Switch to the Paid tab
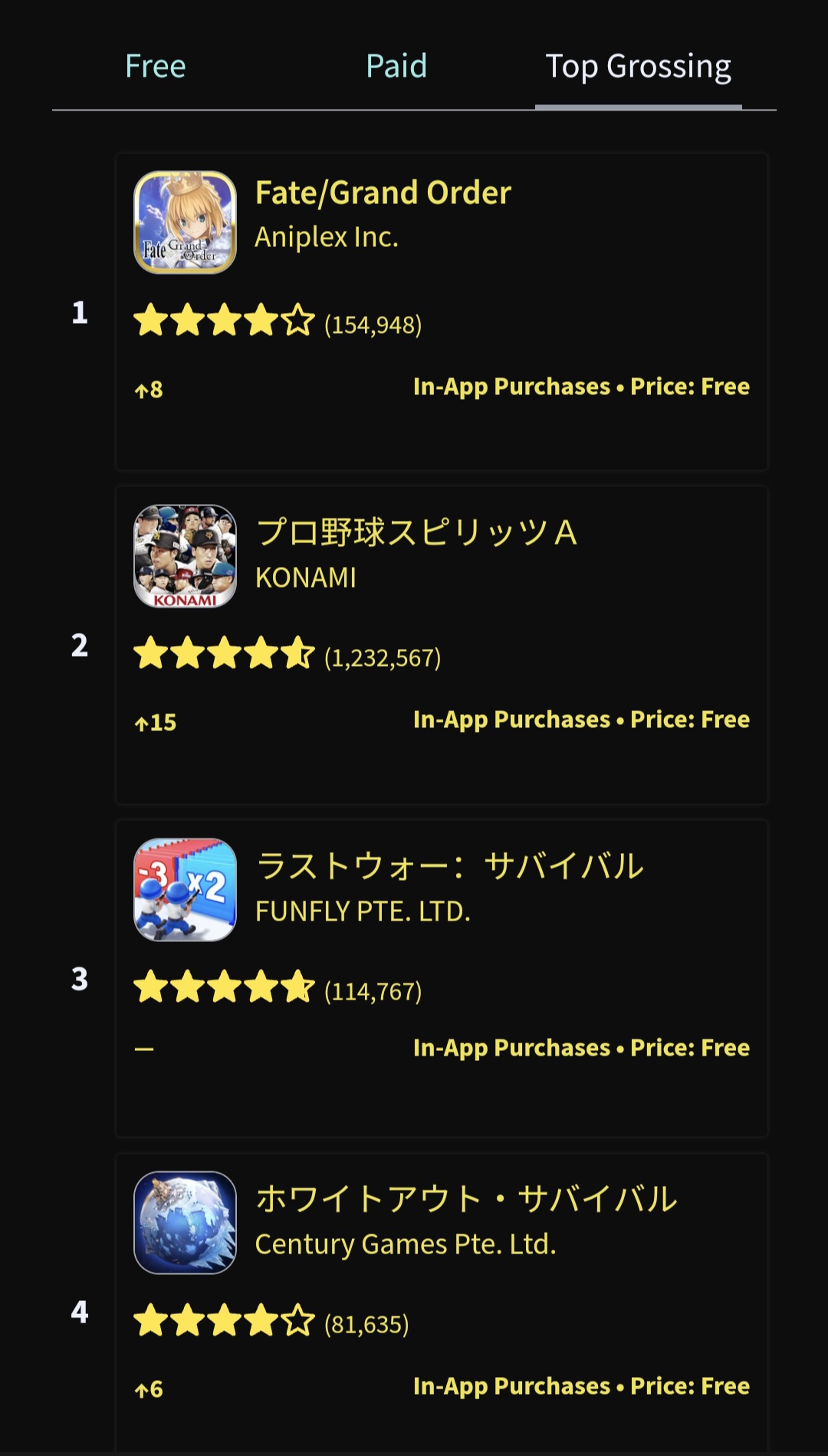The width and height of the screenshot is (828, 1456). pyautogui.click(x=396, y=67)
